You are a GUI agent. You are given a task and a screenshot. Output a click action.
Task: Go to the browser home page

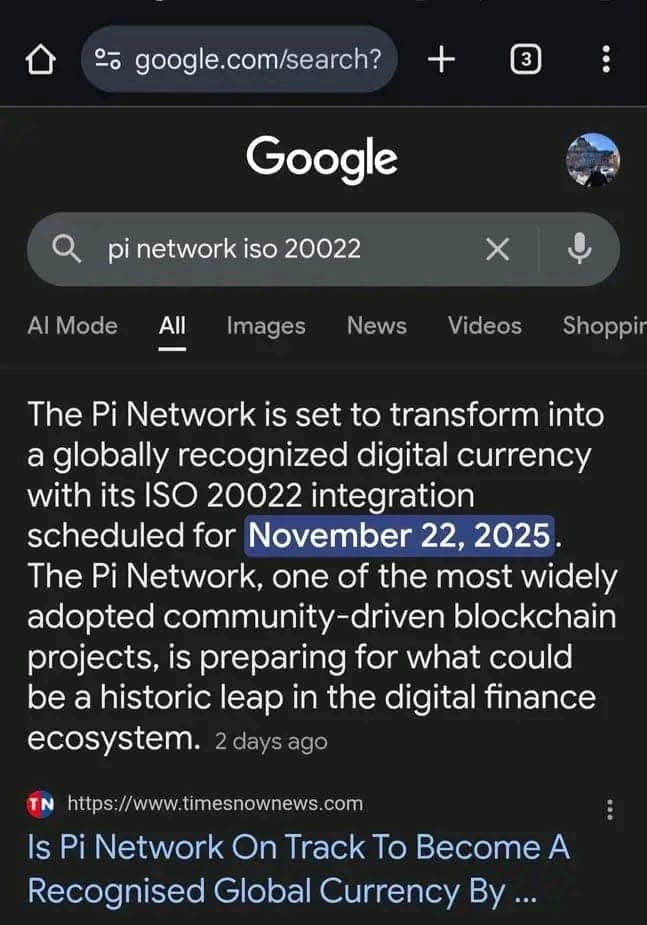tap(38, 60)
